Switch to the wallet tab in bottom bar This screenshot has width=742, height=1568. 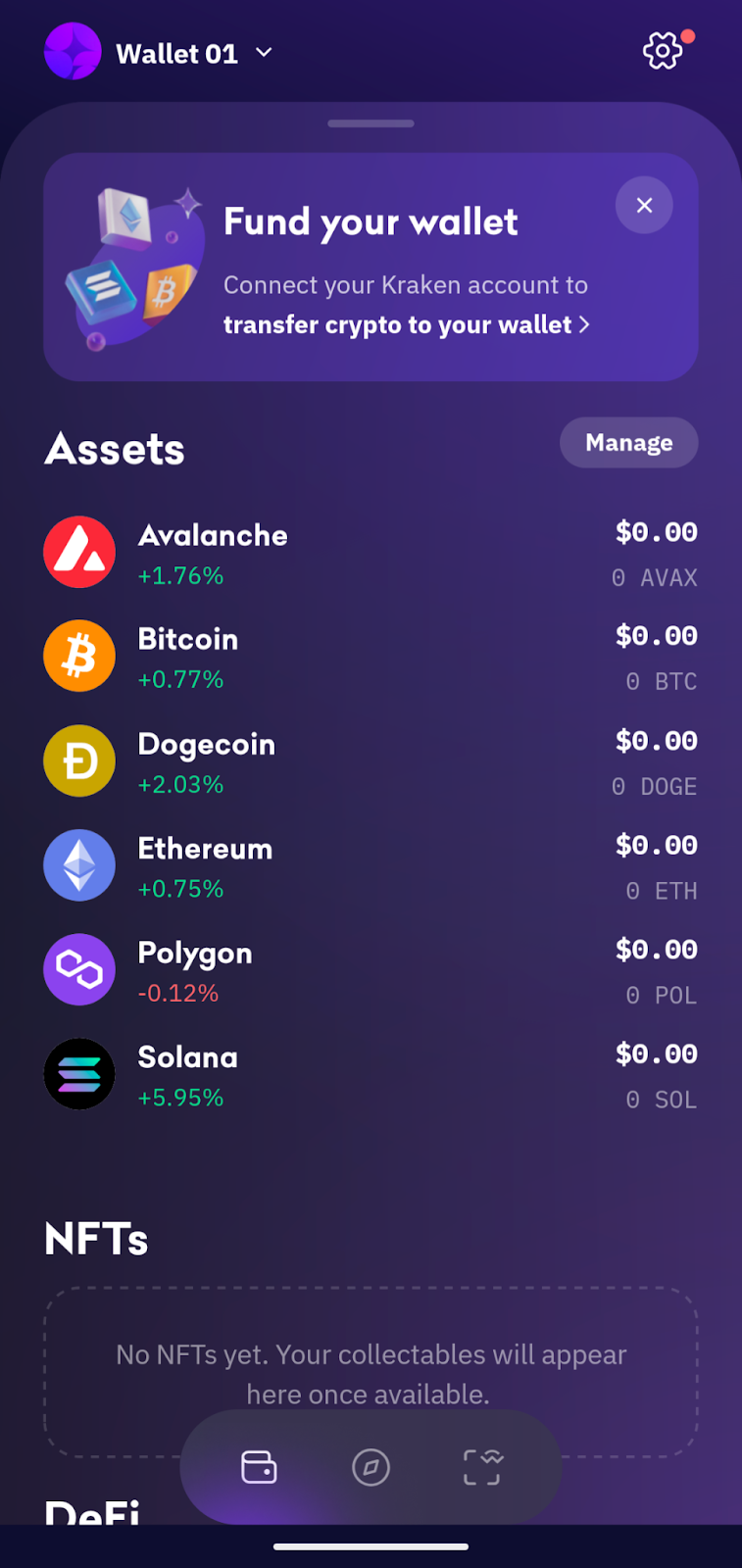259,1467
